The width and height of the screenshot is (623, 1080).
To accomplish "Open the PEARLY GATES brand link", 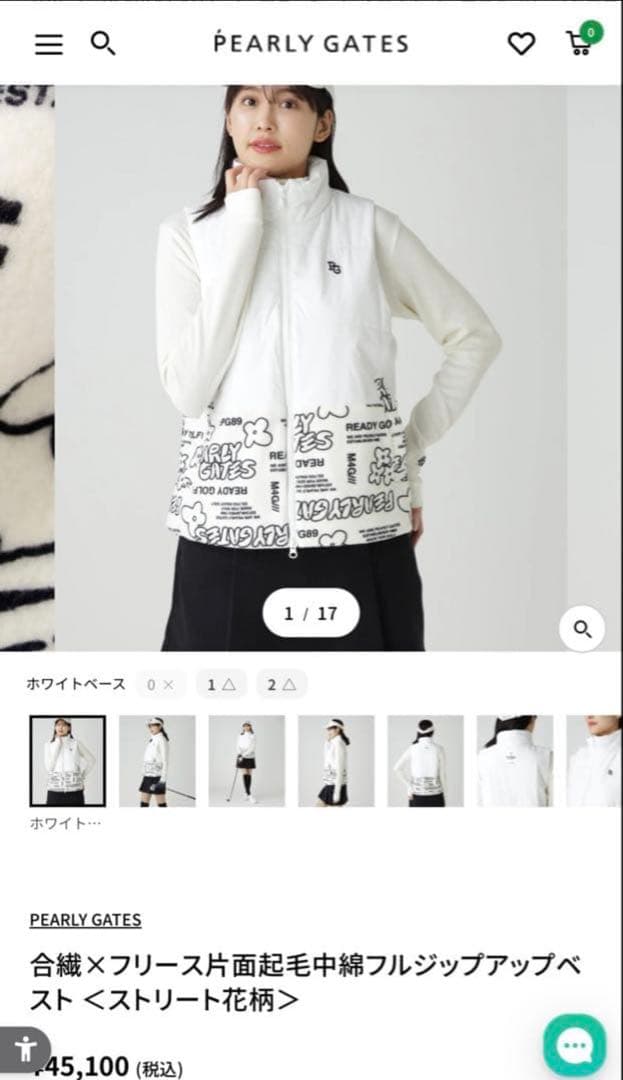I will [x=85, y=920].
